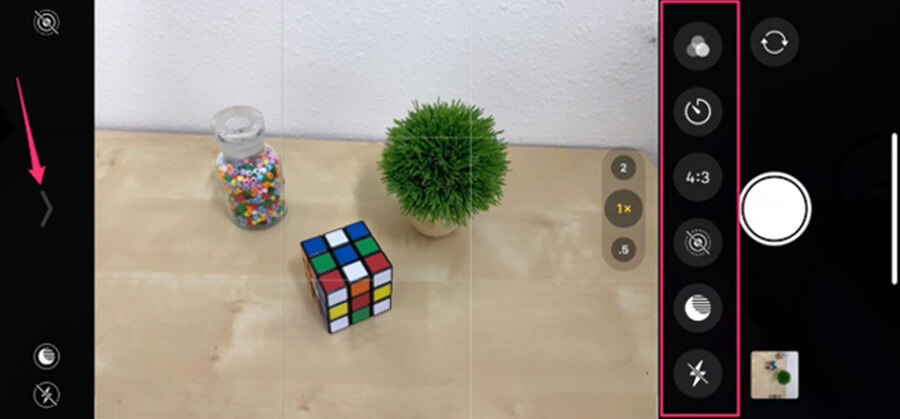Flip to the other camera
The width and height of the screenshot is (900, 419).
point(774,43)
